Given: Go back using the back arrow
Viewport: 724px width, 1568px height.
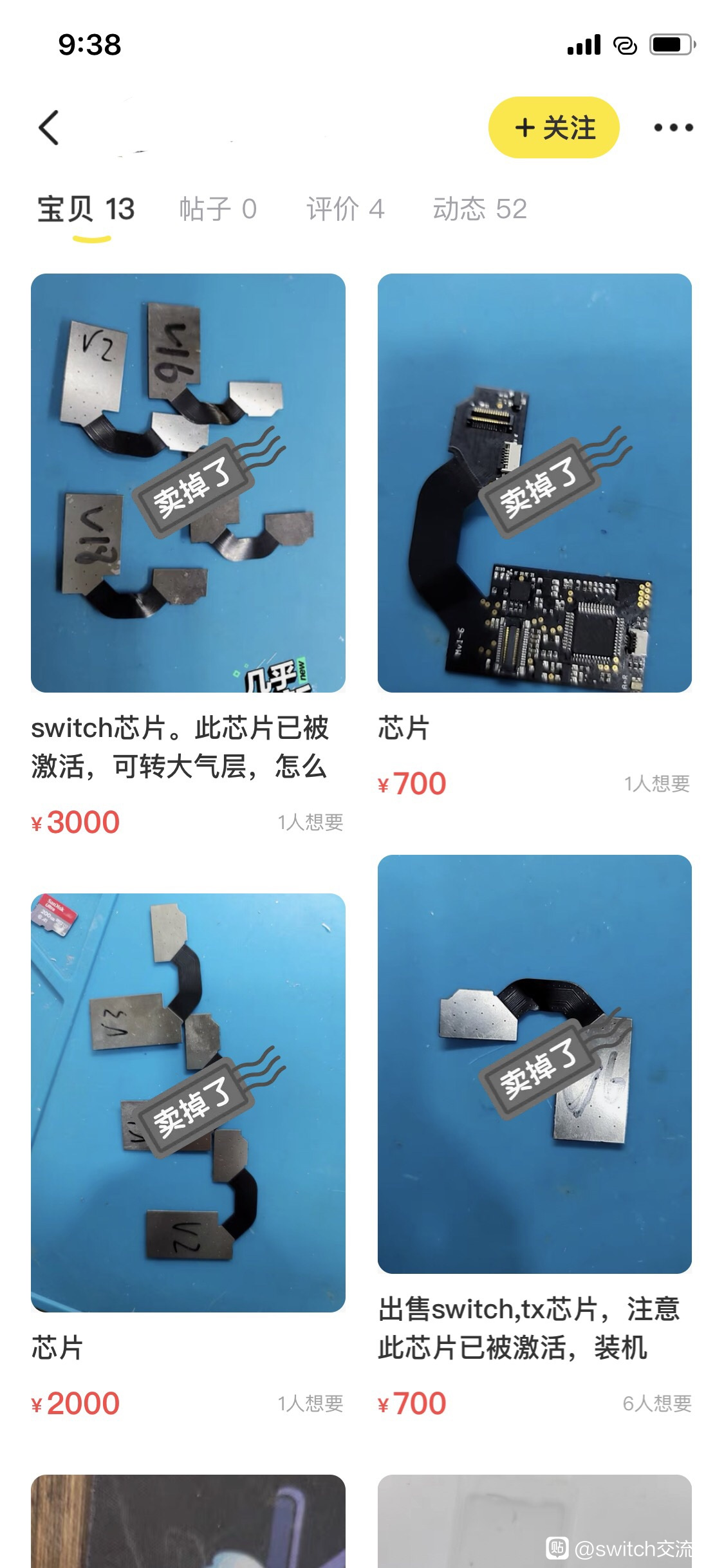Looking at the screenshot, I should pyautogui.click(x=49, y=127).
